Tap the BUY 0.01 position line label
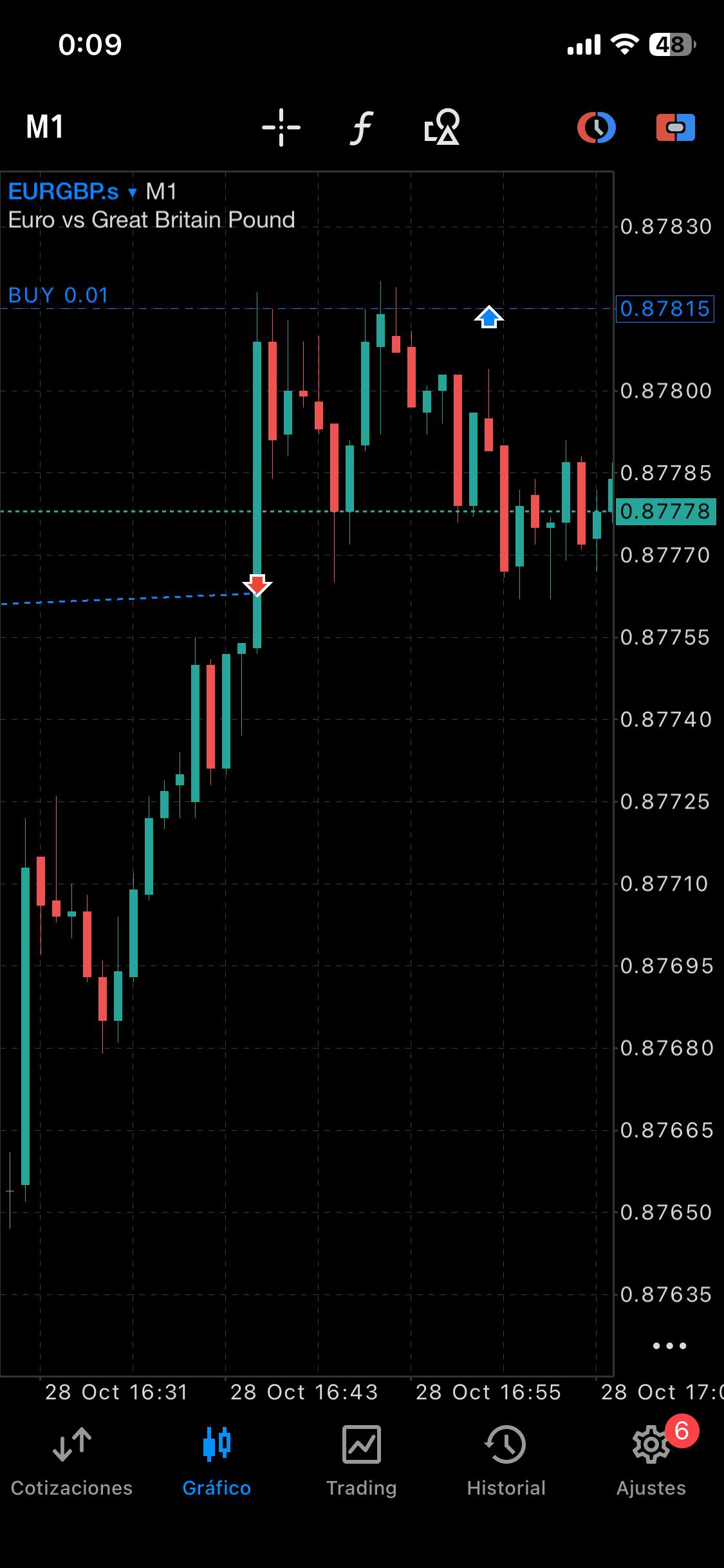This screenshot has height=1568, width=724. tap(59, 295)
